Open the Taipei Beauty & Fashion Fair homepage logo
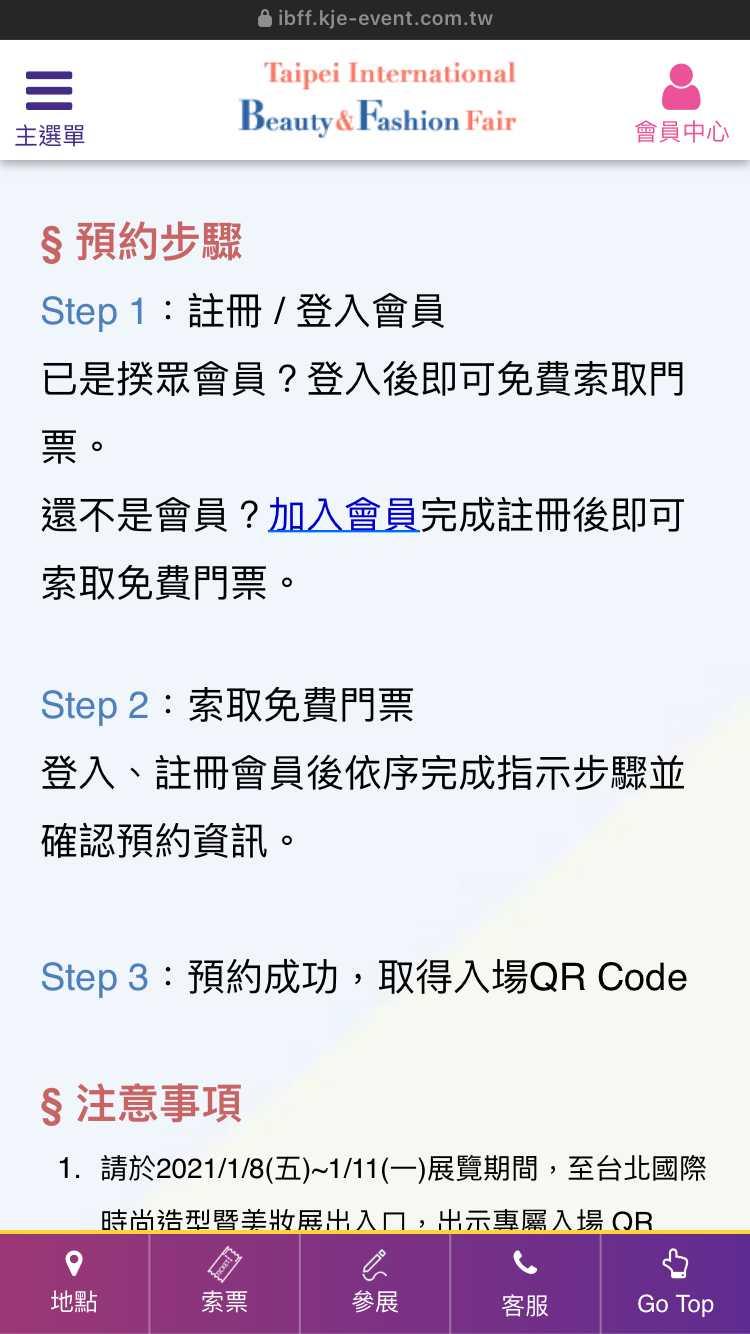 pyautogui.click(x=378, y=99)
